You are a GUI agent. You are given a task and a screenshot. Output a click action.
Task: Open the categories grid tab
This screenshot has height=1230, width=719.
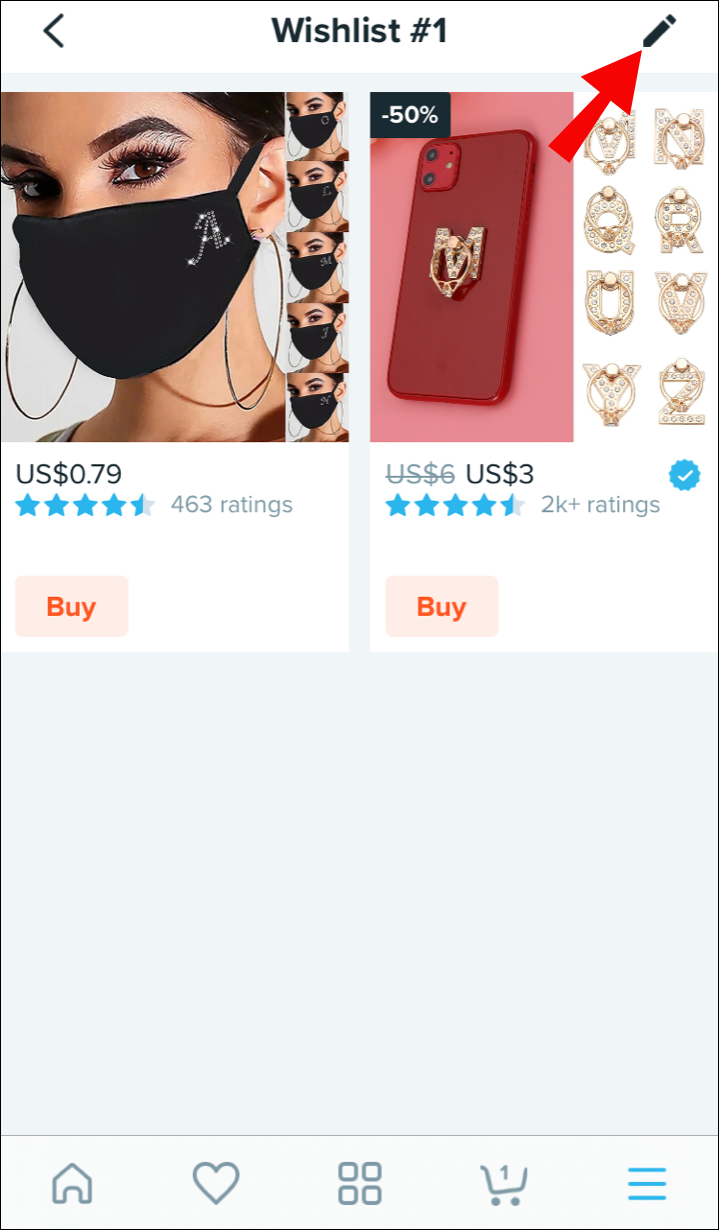(x=359, y=1184)
